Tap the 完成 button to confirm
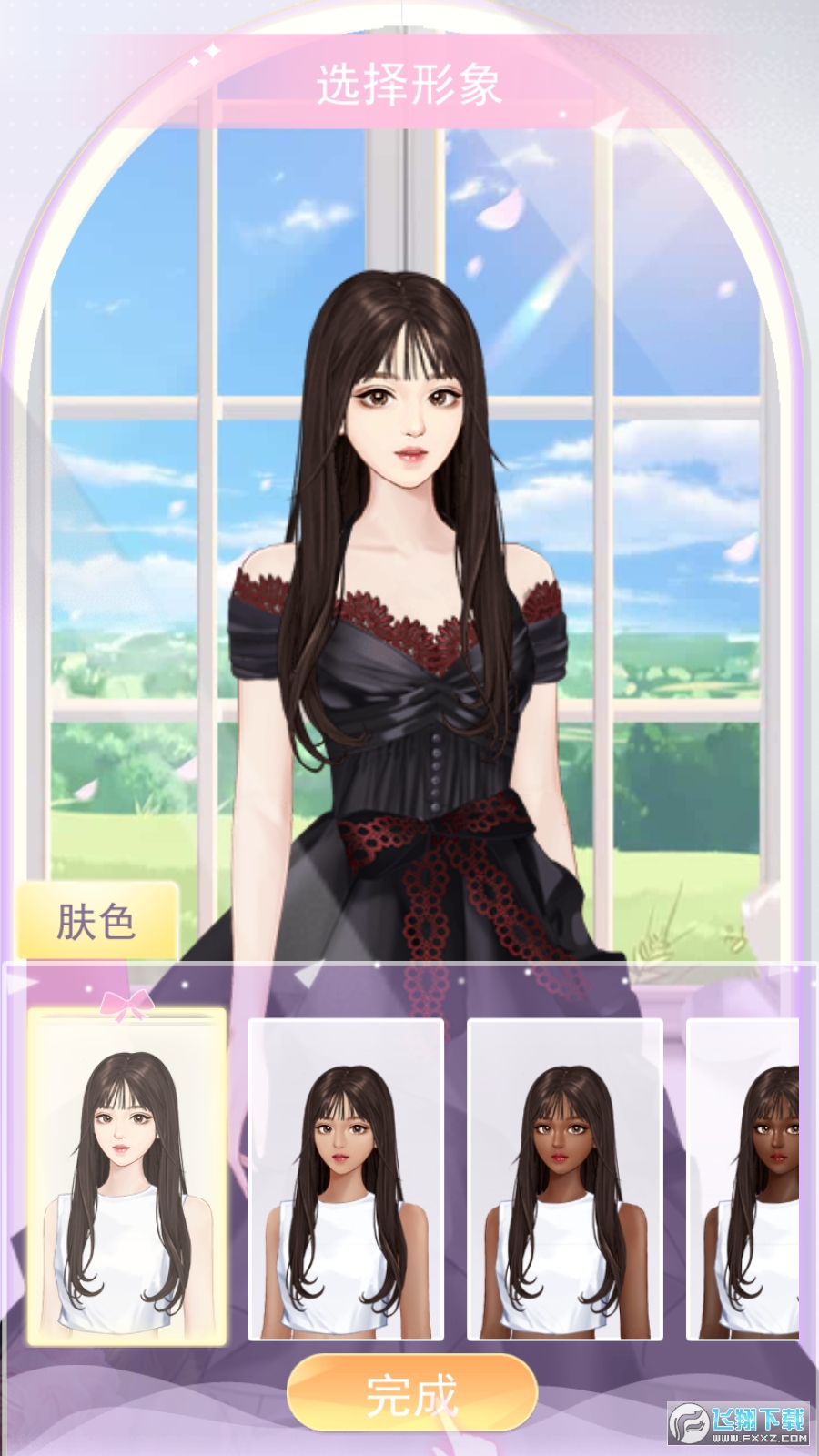 [412, 1391]
